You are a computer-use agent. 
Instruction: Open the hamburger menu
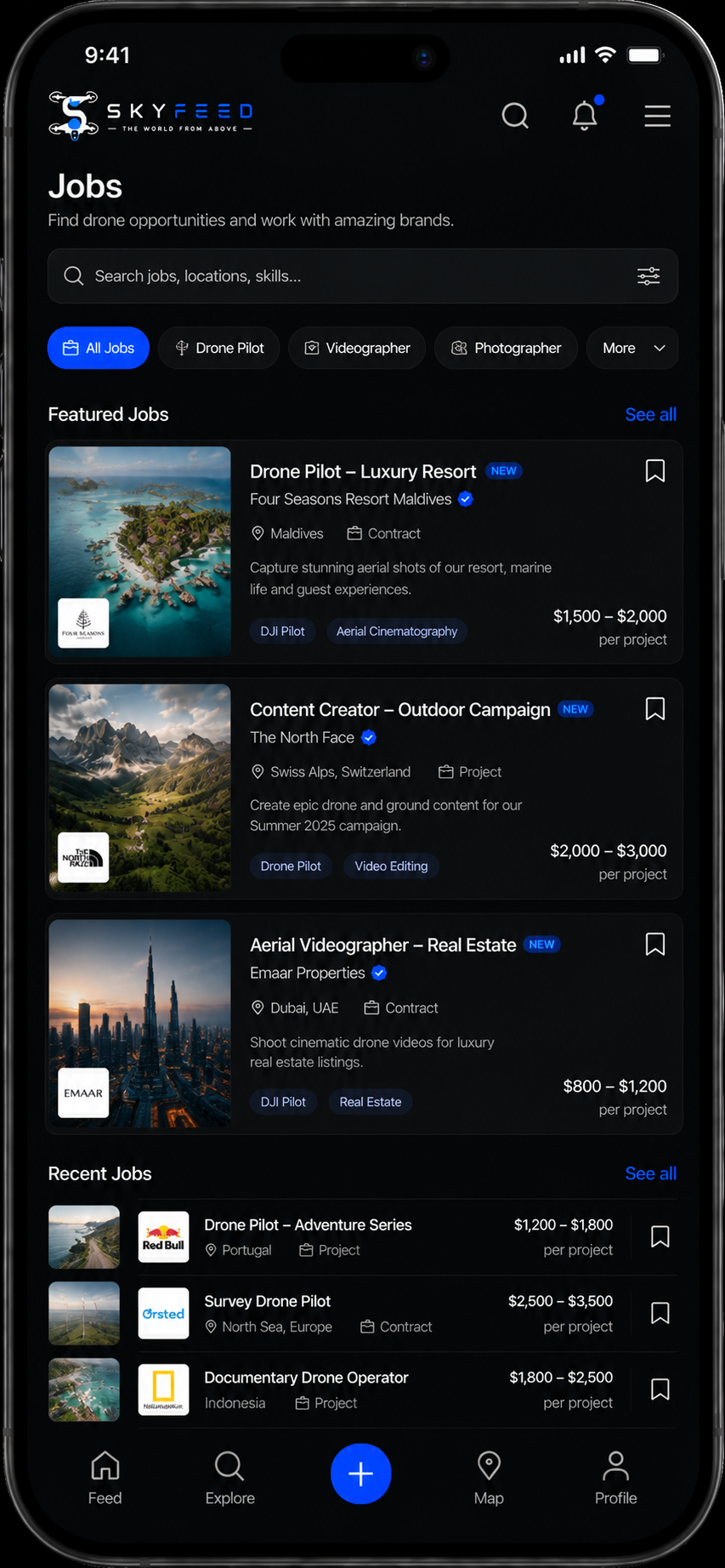click(x=657, y=116)
